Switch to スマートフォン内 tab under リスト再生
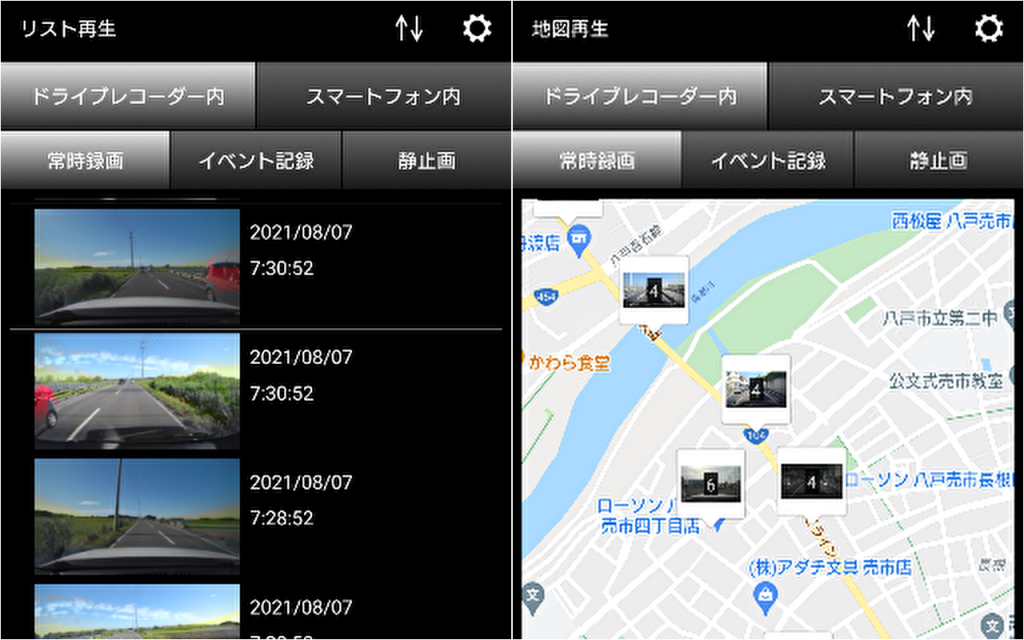This screenshot has width=1024, height=640. coord(384,97)
